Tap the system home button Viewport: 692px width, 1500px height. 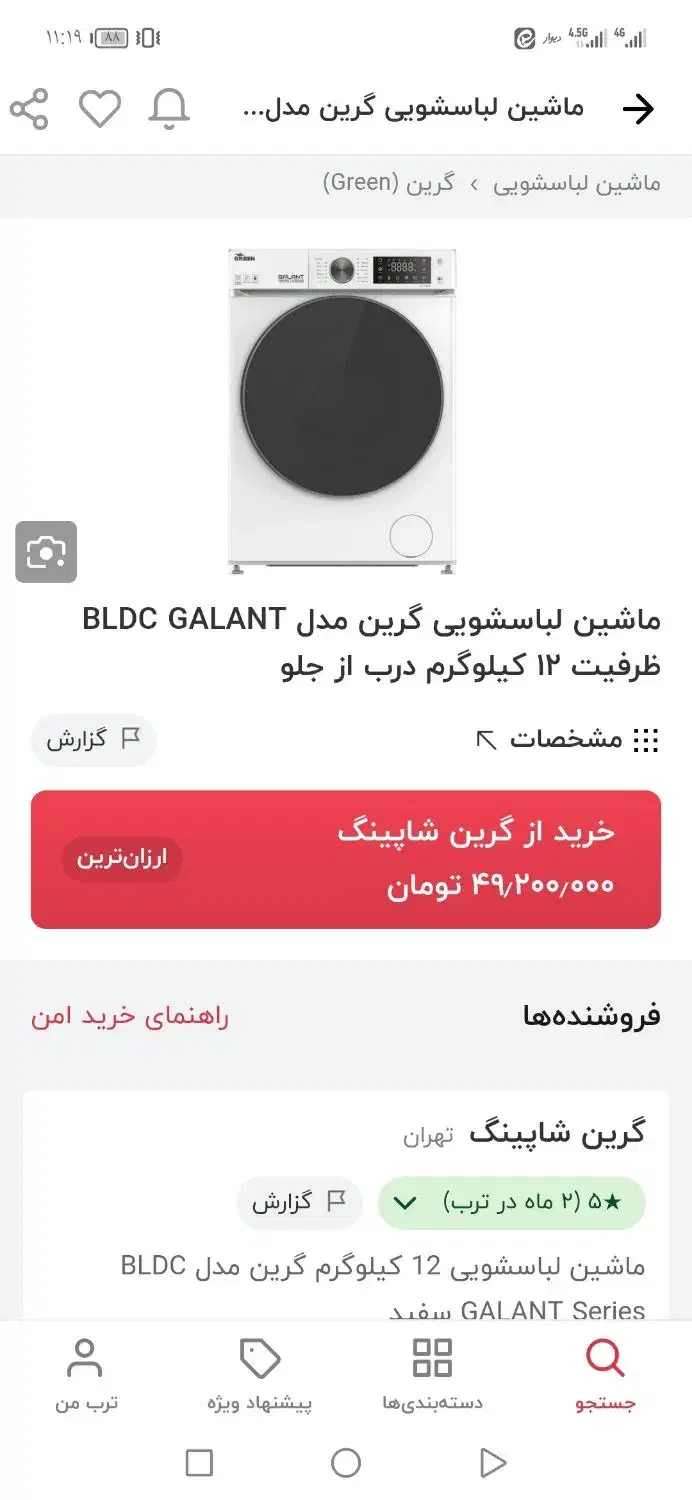[346, 1463]
